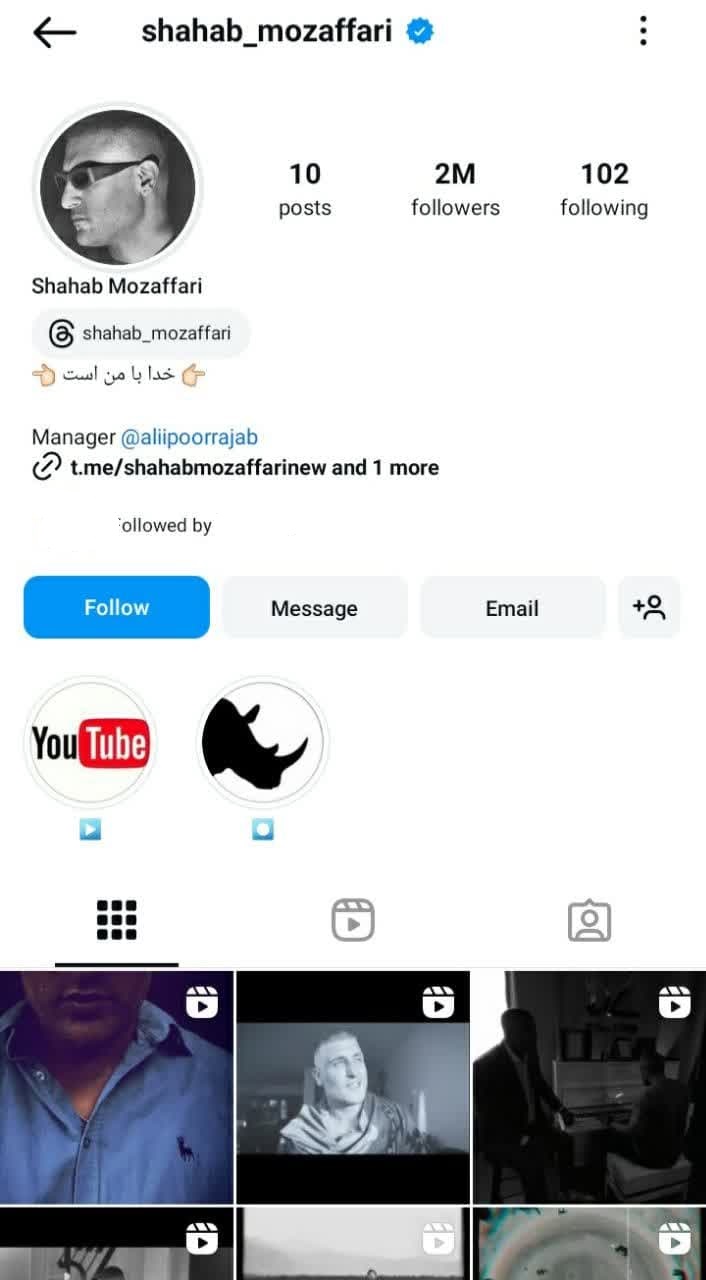Message Shahab Mozaffari

tap(314, 607)
